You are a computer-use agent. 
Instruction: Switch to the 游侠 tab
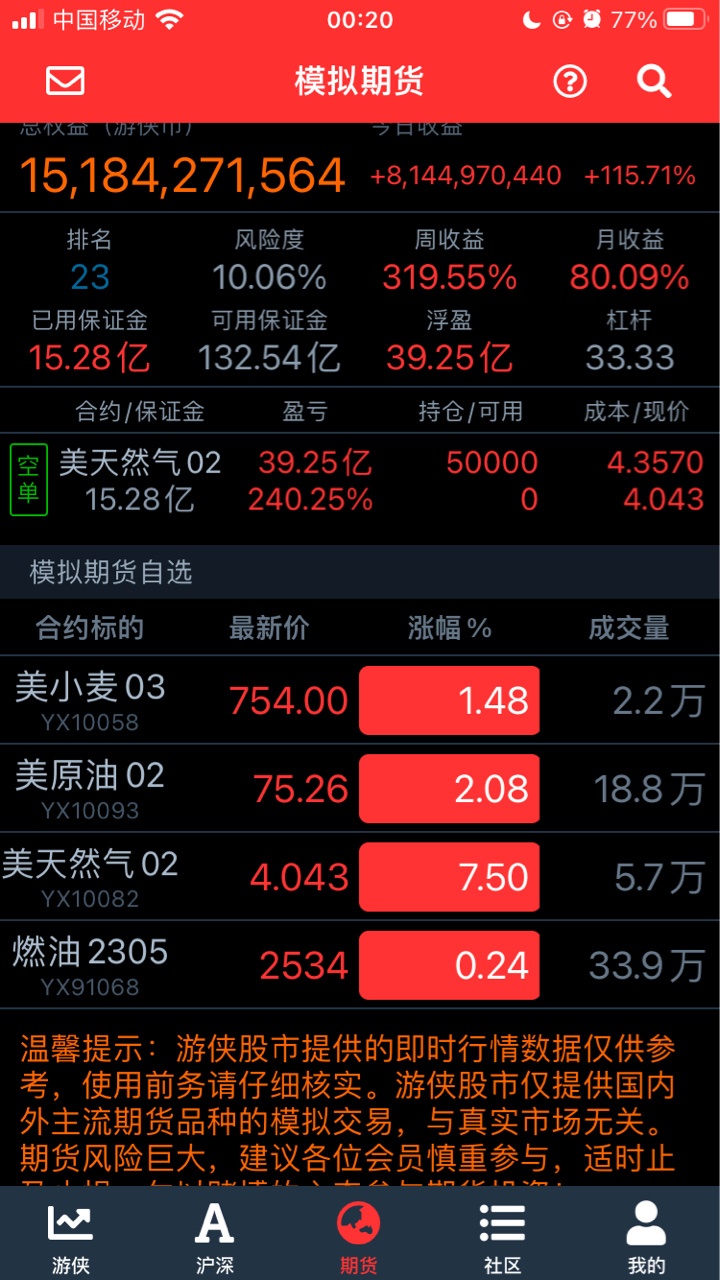(71, 1237)
